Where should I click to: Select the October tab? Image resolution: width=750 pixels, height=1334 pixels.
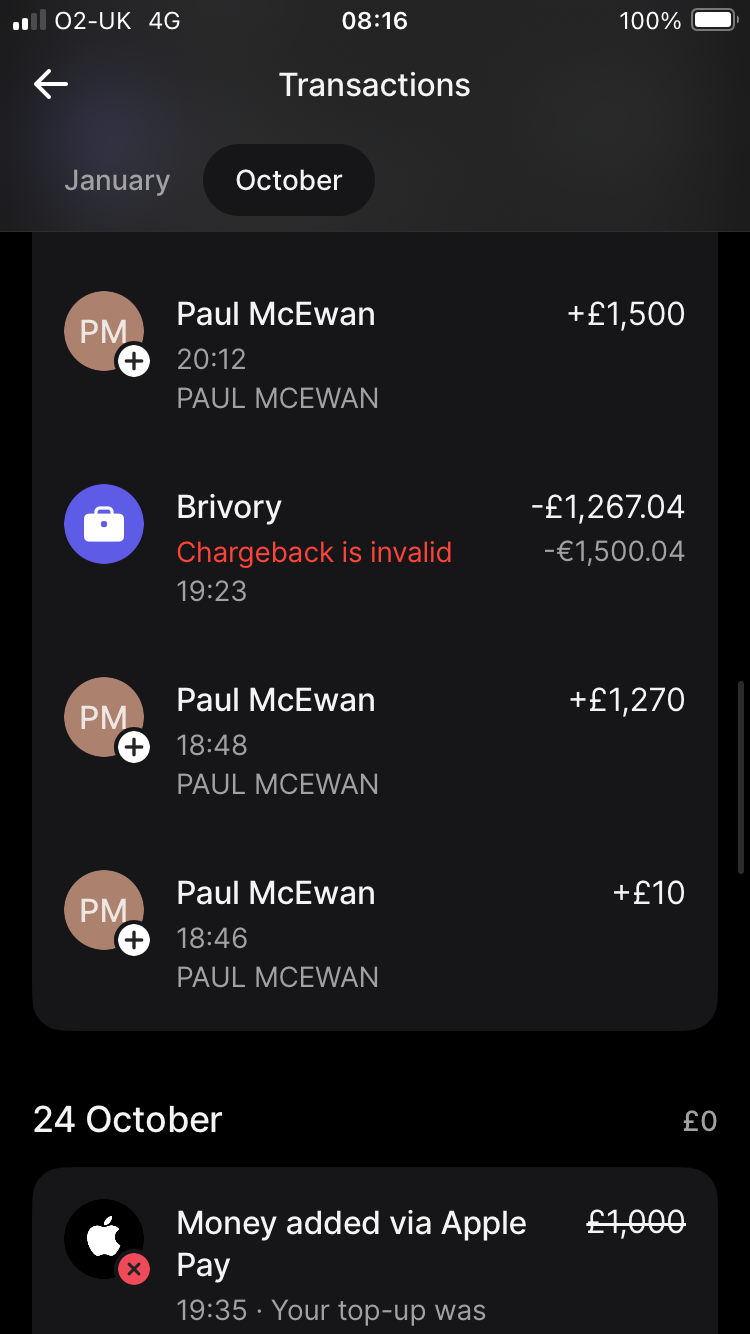(289, 181)
